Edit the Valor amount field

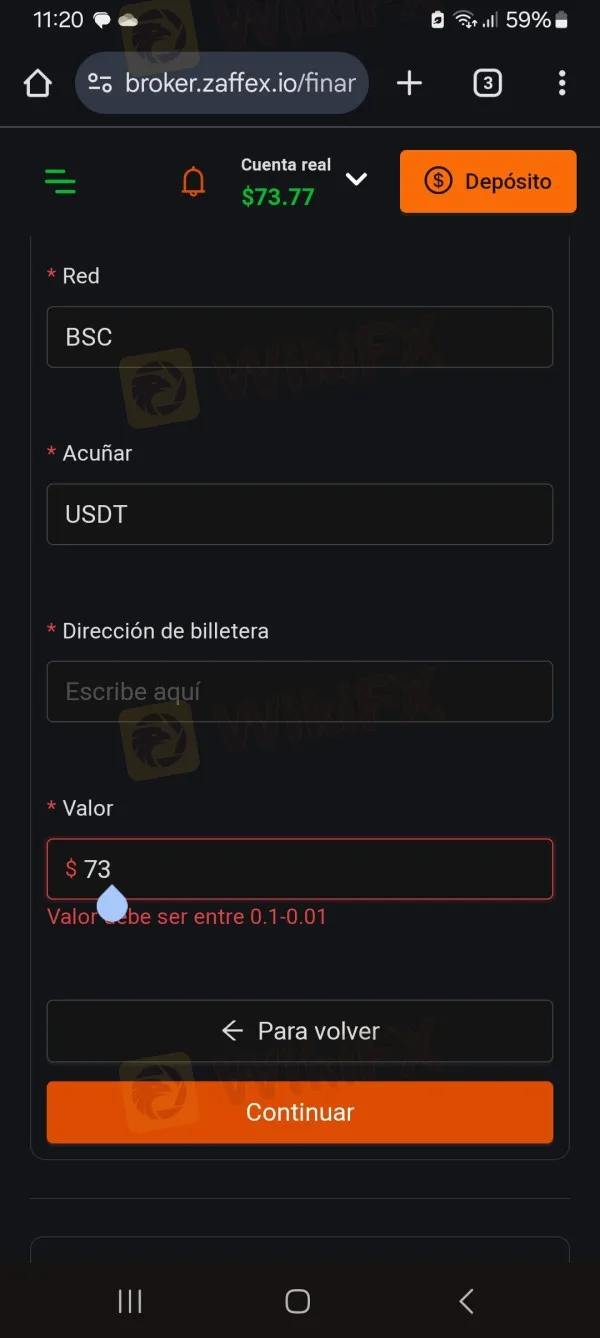pos(310,869)
